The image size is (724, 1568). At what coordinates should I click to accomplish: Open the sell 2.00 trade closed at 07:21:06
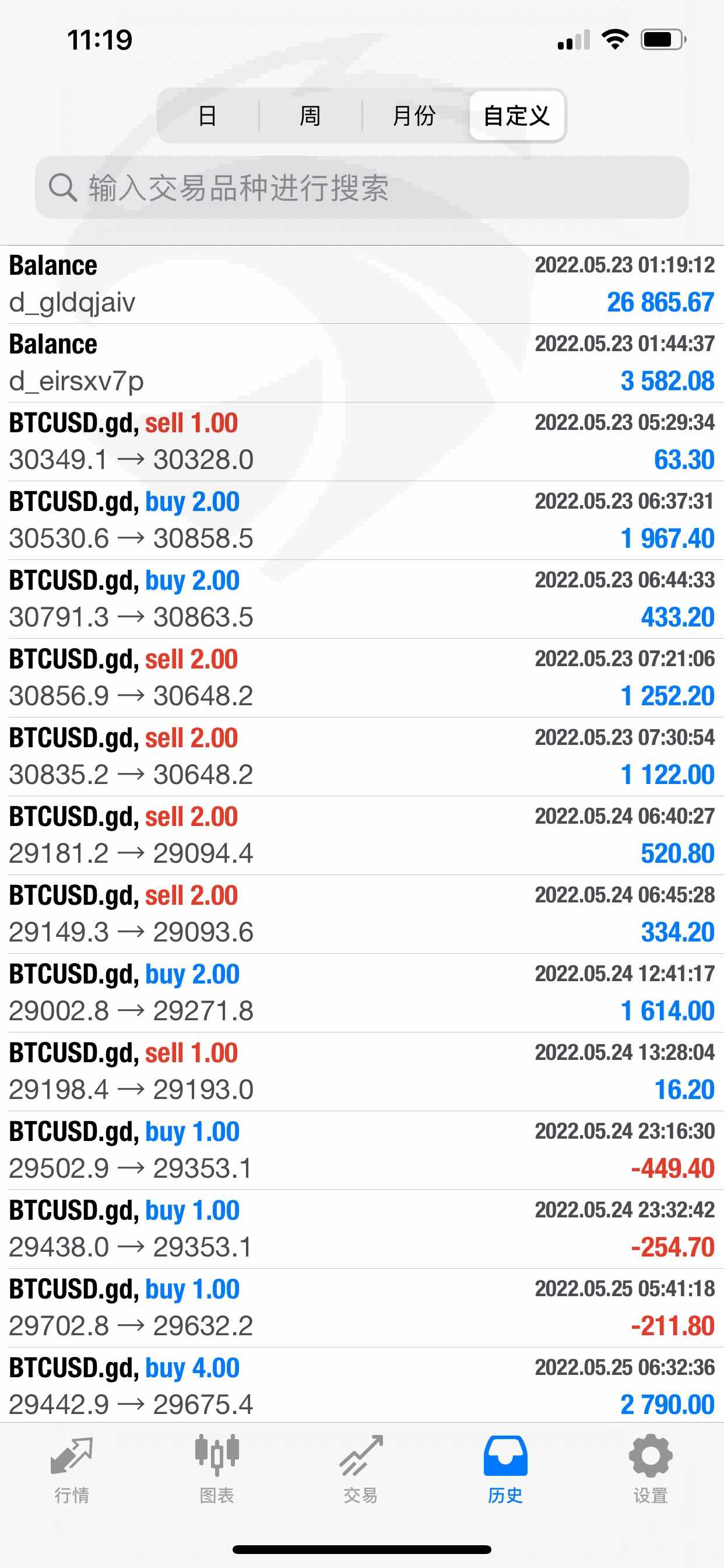tap(362, 677)
